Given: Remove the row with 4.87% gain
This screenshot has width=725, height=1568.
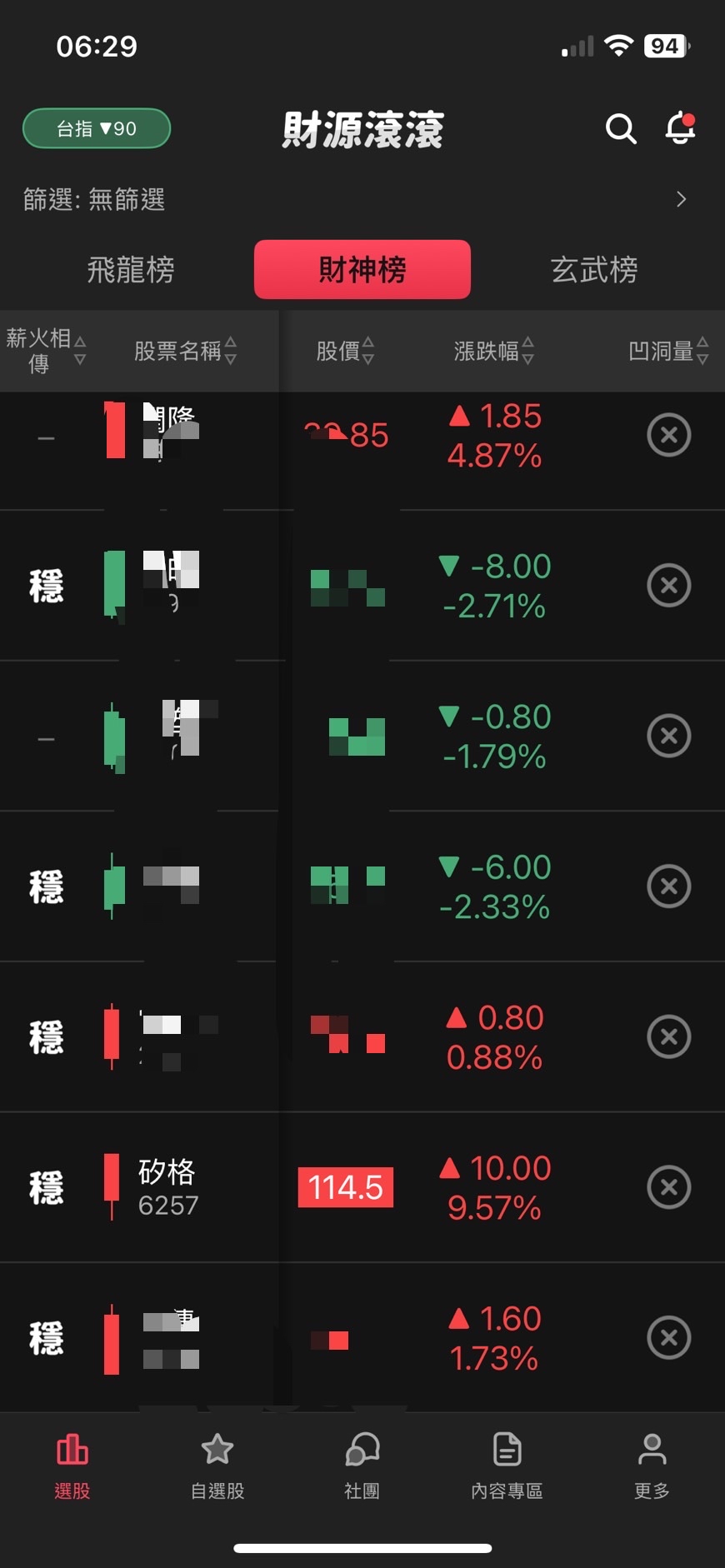Looking at the screenshot, I should pos(669,435).
